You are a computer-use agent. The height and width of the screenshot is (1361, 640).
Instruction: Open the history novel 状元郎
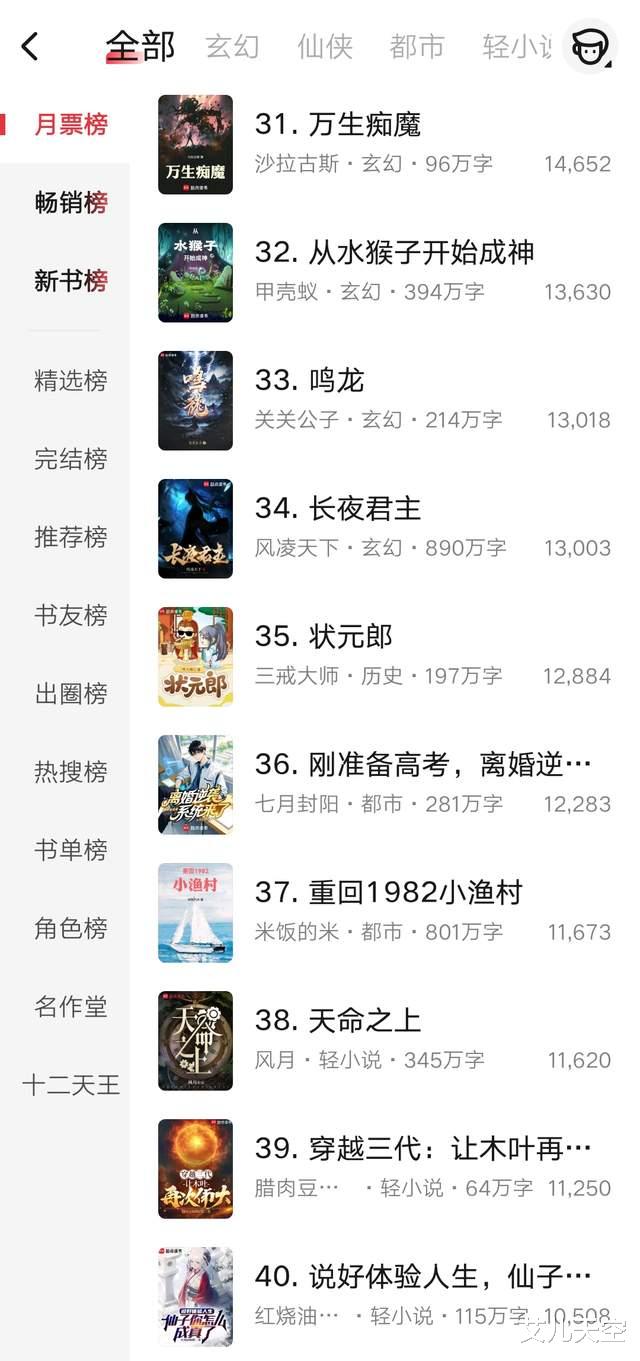323,637
